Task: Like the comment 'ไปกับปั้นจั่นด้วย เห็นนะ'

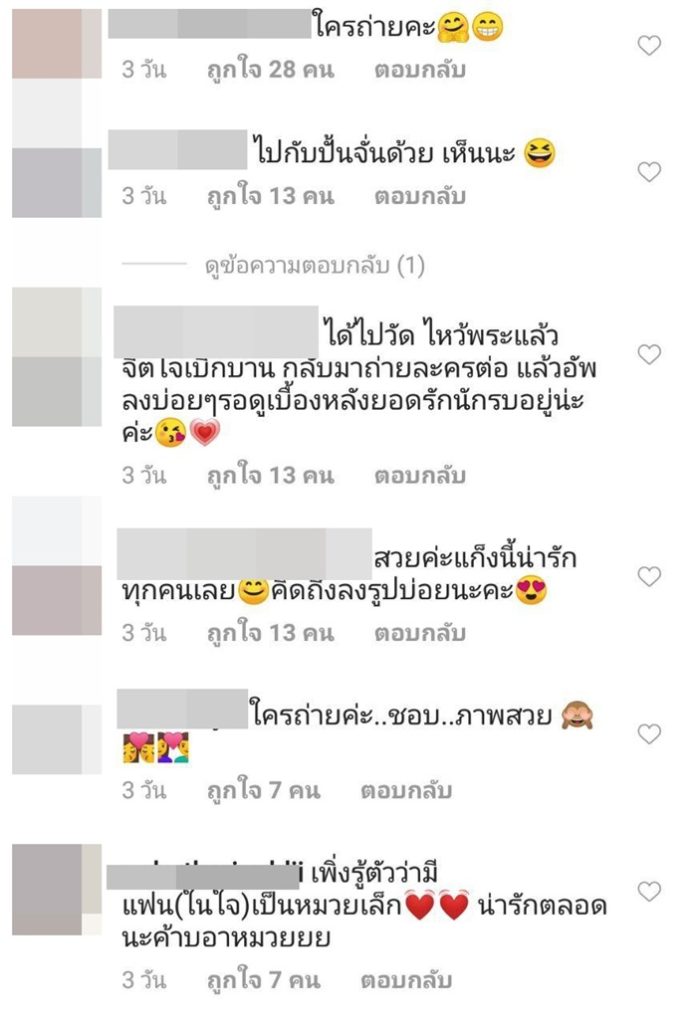Action: [649, 172]
